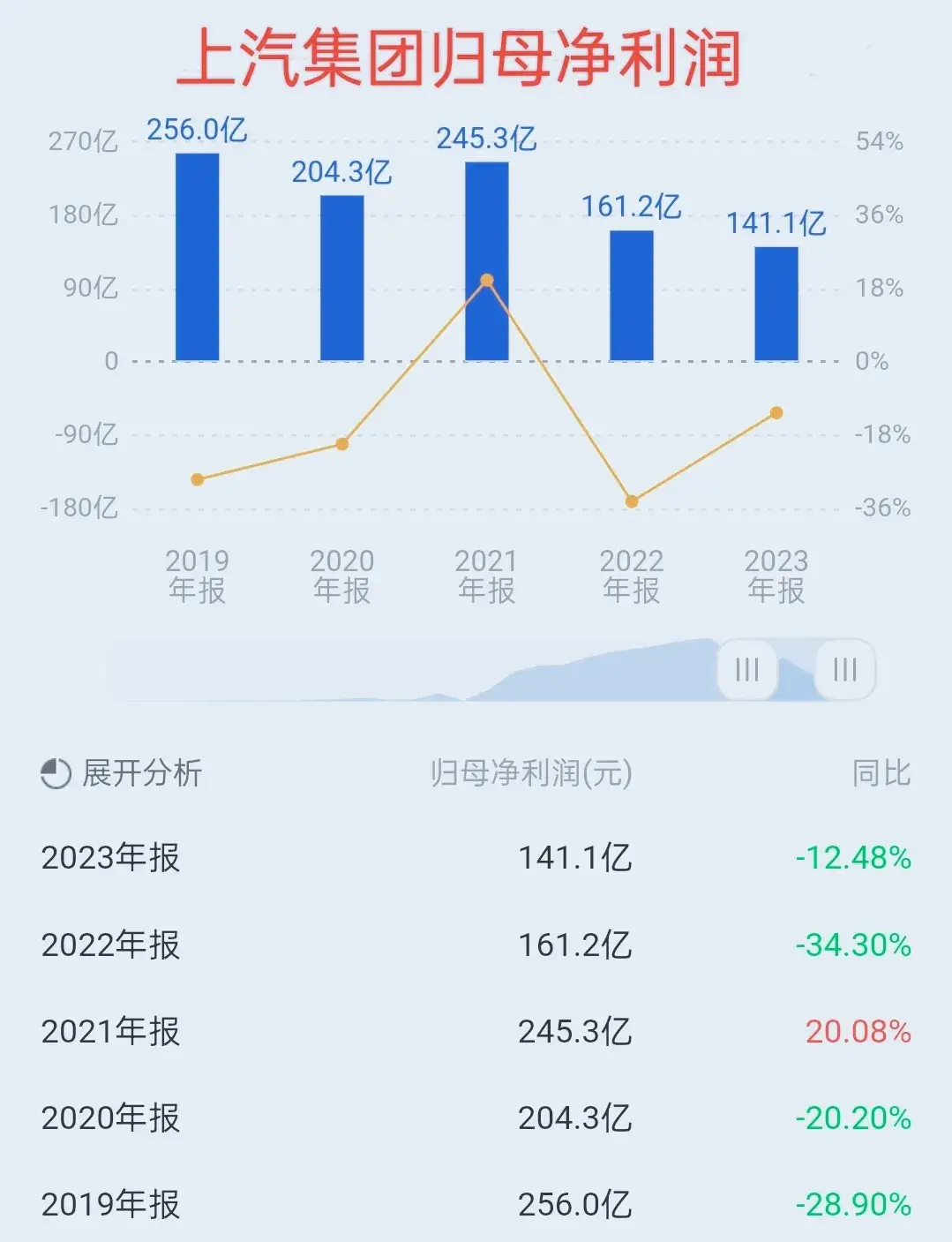Viewport: 952px width, 1242px height.
Task: Expand the 展开分析 analysis section
Action: [122, 773]
